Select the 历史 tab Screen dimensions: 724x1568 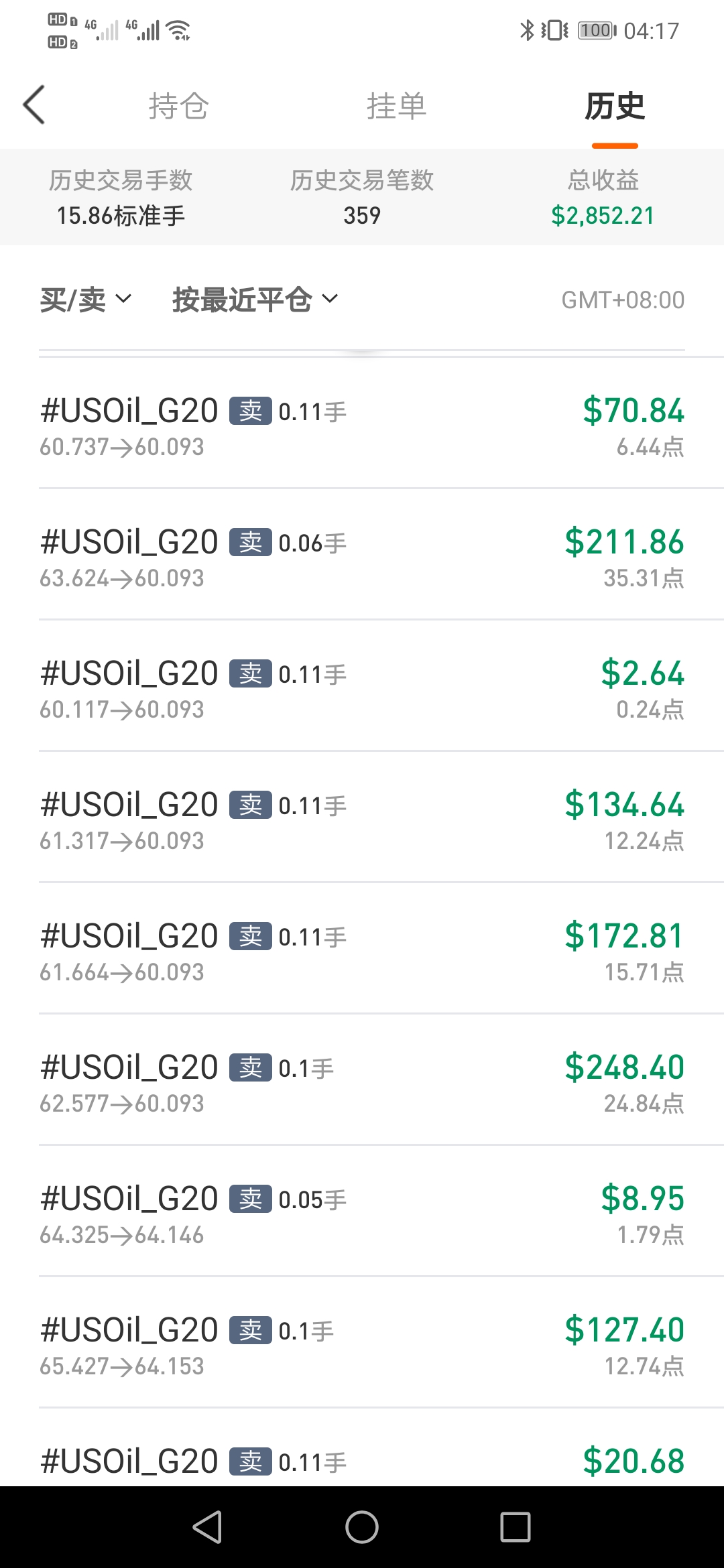coord(615,106)
